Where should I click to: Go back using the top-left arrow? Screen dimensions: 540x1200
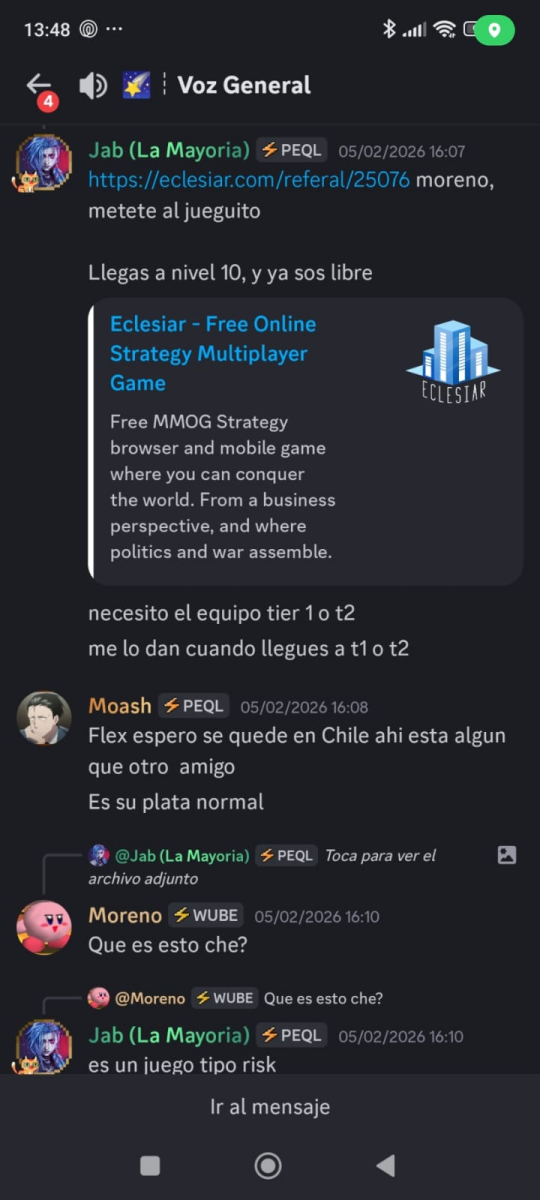[x=39, y=85]
